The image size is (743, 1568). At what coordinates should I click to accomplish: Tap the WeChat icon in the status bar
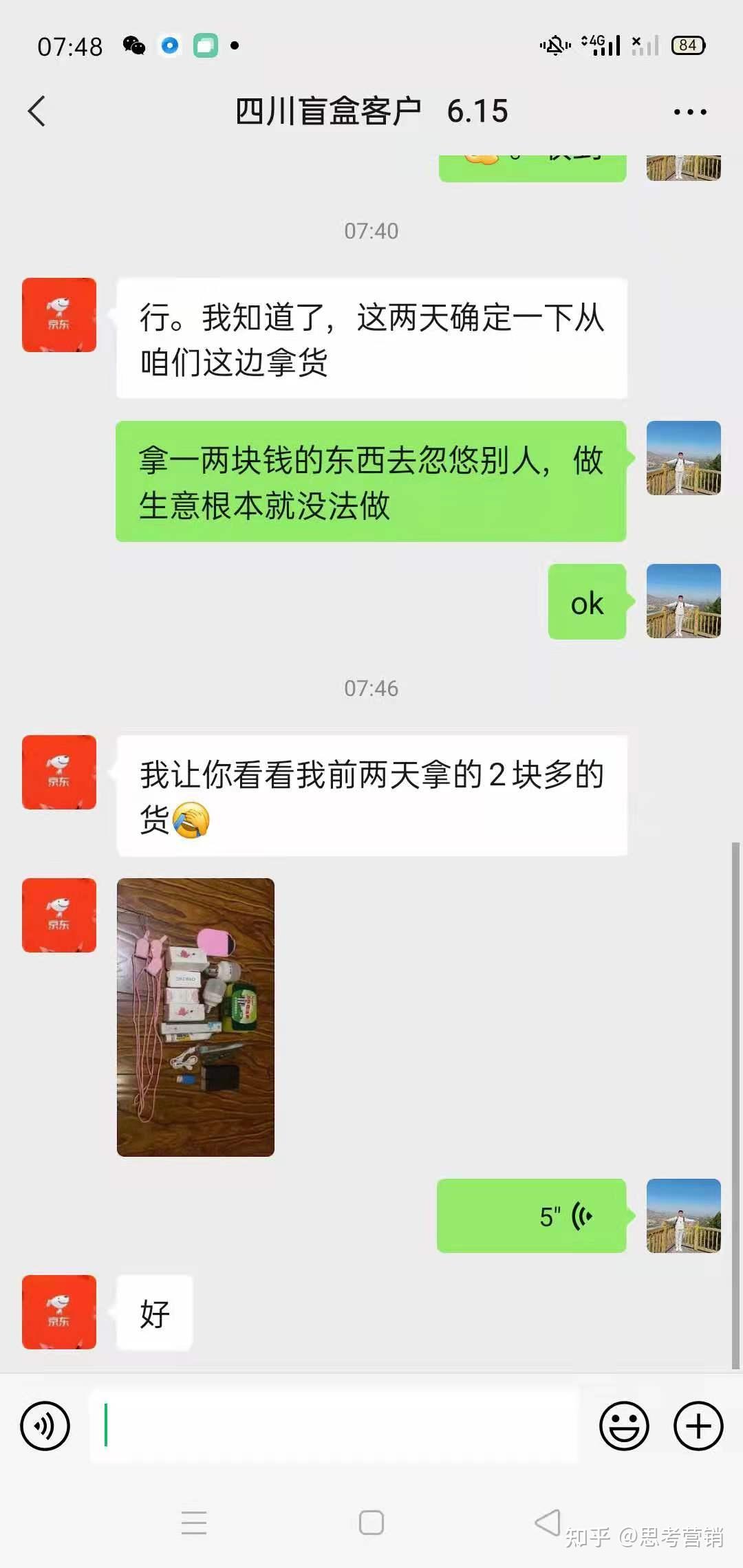(133, 45)
